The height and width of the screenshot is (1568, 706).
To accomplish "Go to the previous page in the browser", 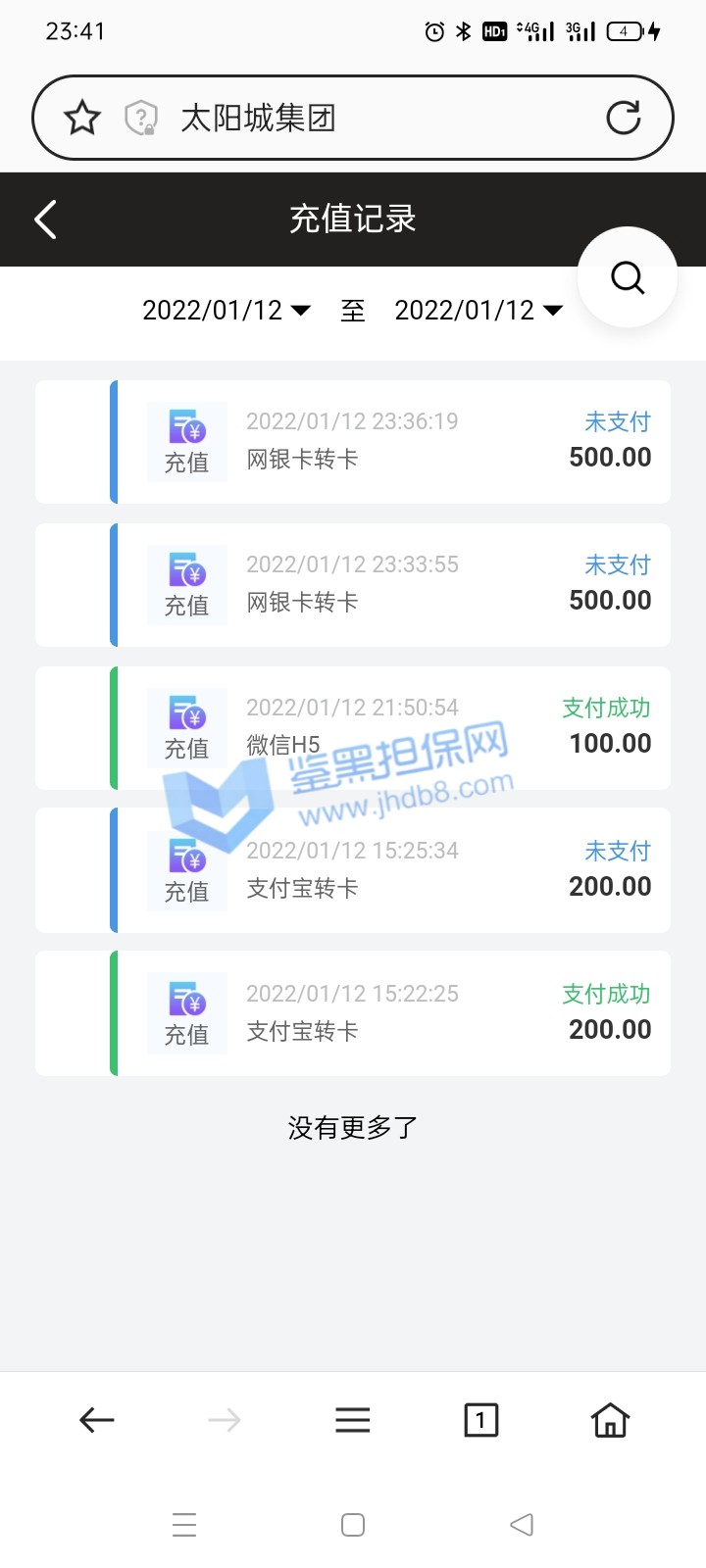I will click(97, 1420).
